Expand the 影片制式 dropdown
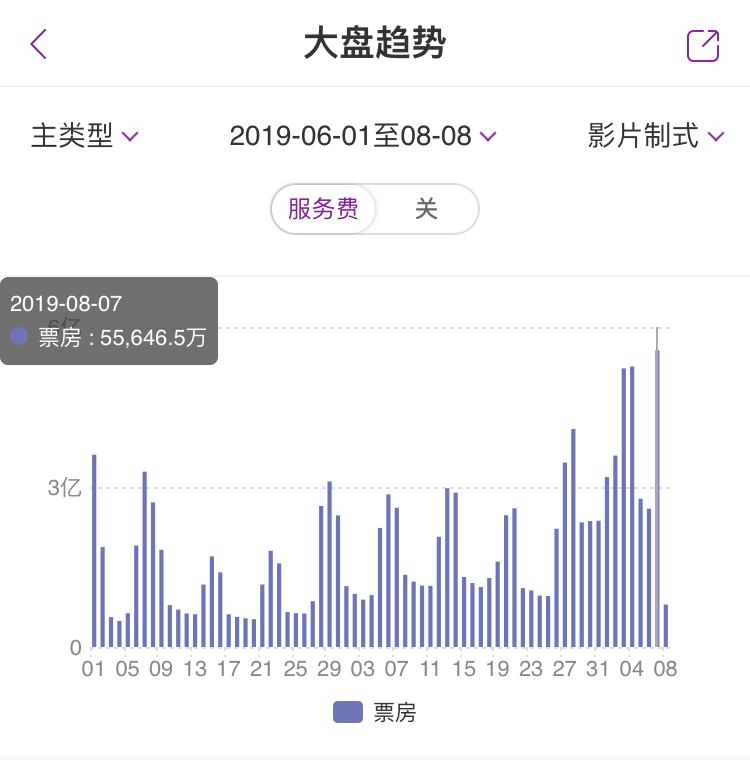Viewport: 750px width, 760px height. (655, 136)
